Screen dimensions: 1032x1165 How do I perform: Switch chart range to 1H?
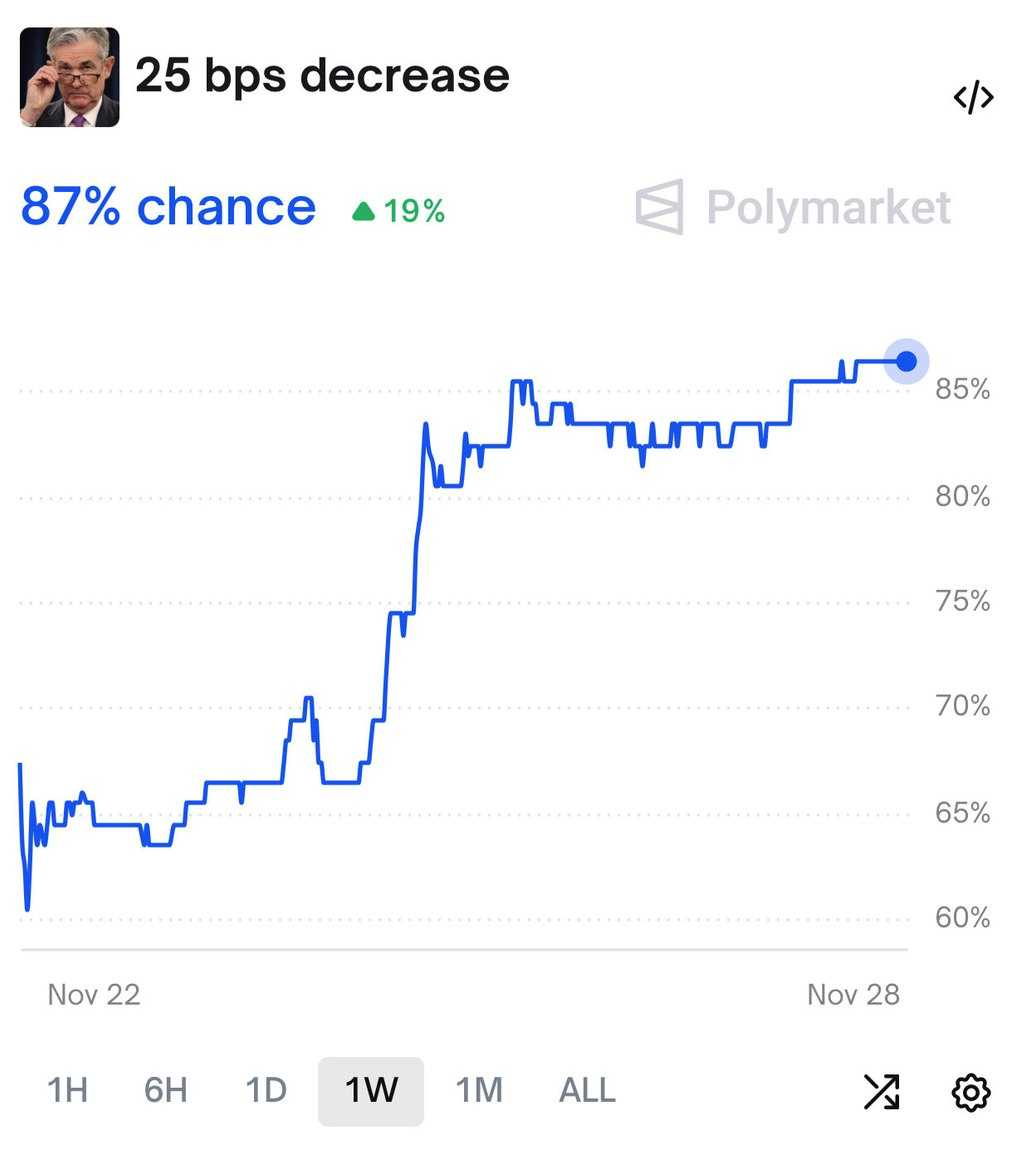point(68,1091)
